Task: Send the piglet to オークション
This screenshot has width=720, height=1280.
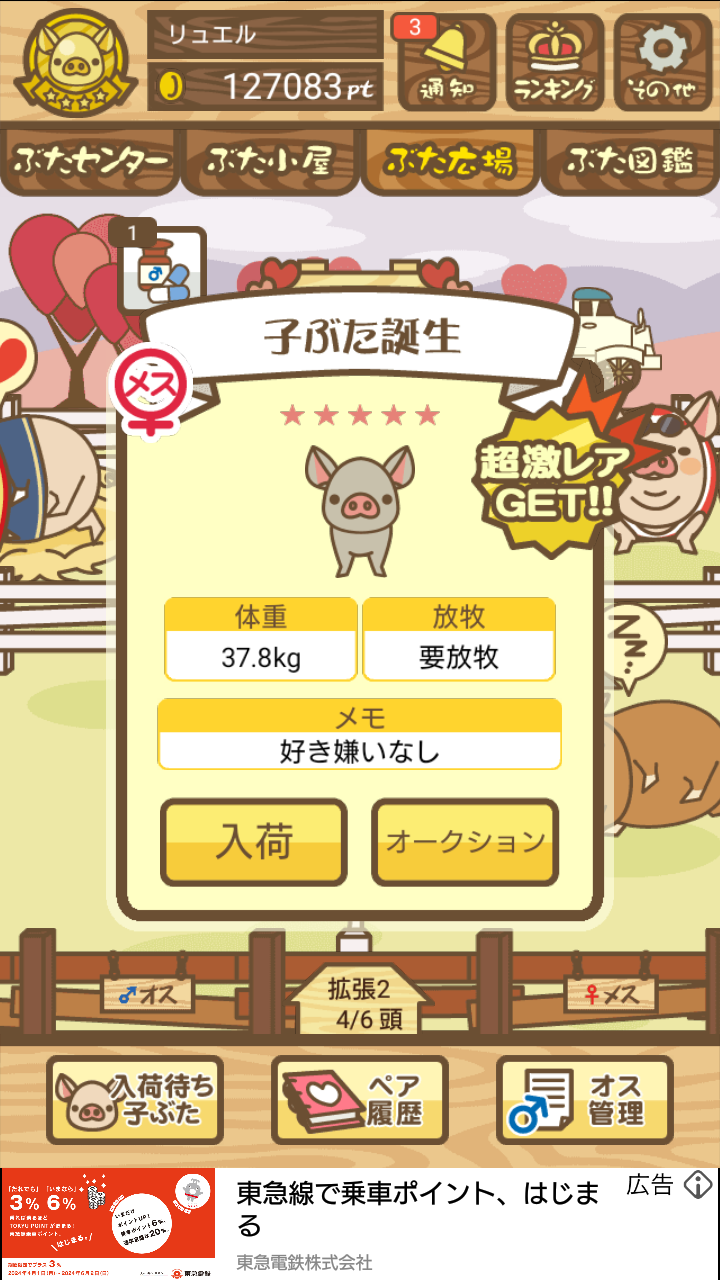Action: click(465, 842)
